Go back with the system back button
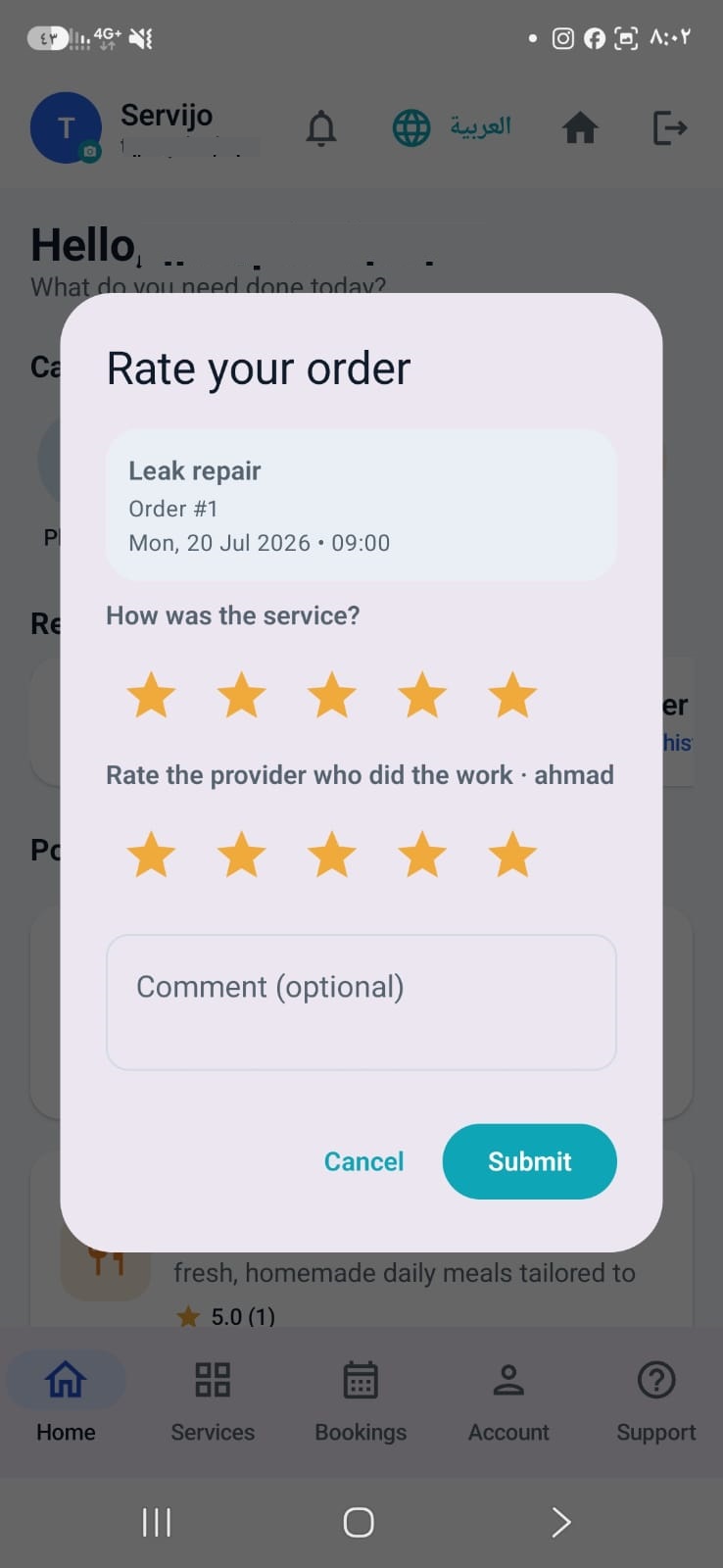Image resolution: width=723 pixels, height=1568 pixels. coord(560,1522)
